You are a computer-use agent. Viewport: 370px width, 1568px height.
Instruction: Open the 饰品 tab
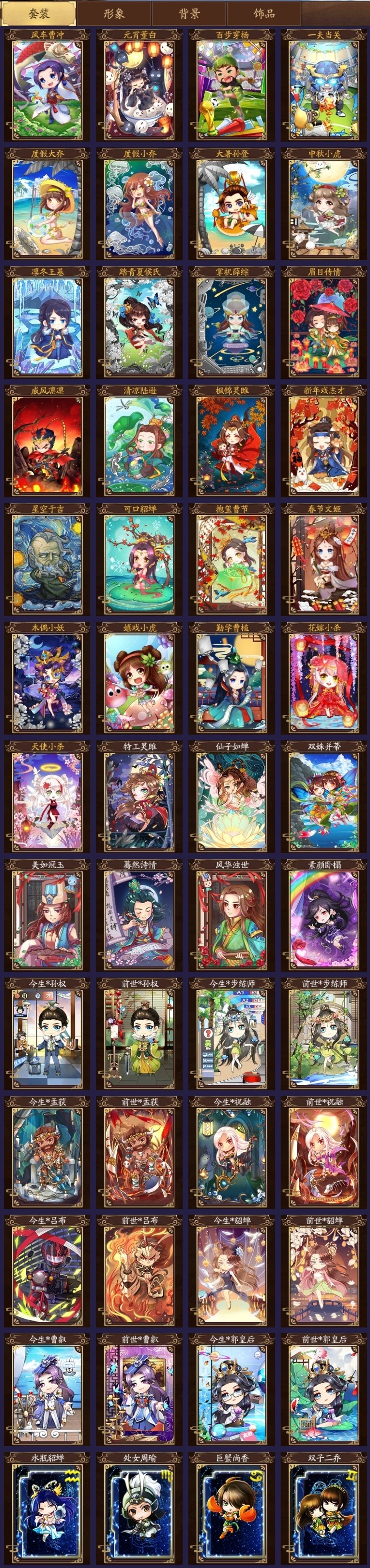[x=264, y=13]
